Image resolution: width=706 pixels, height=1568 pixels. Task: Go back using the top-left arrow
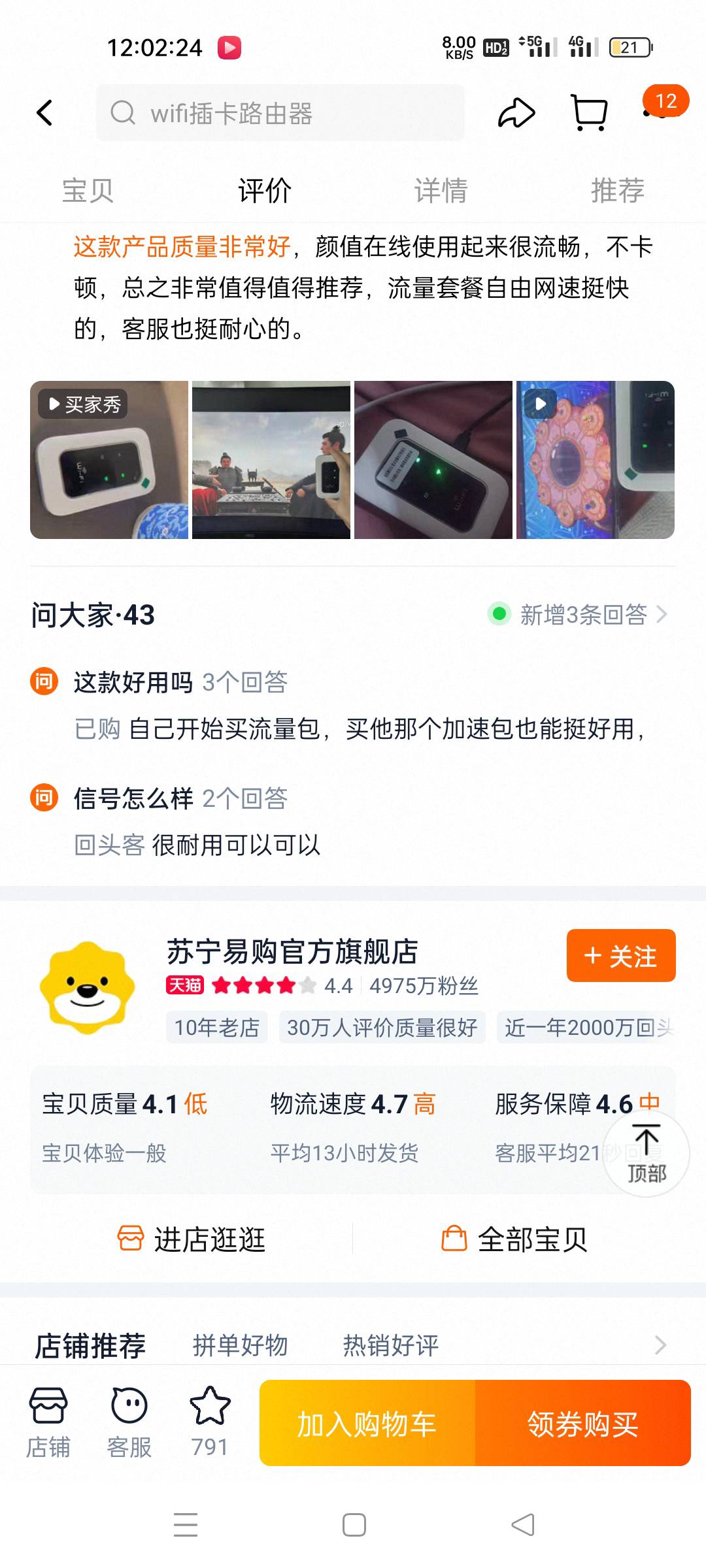click(x=44, y=113)
